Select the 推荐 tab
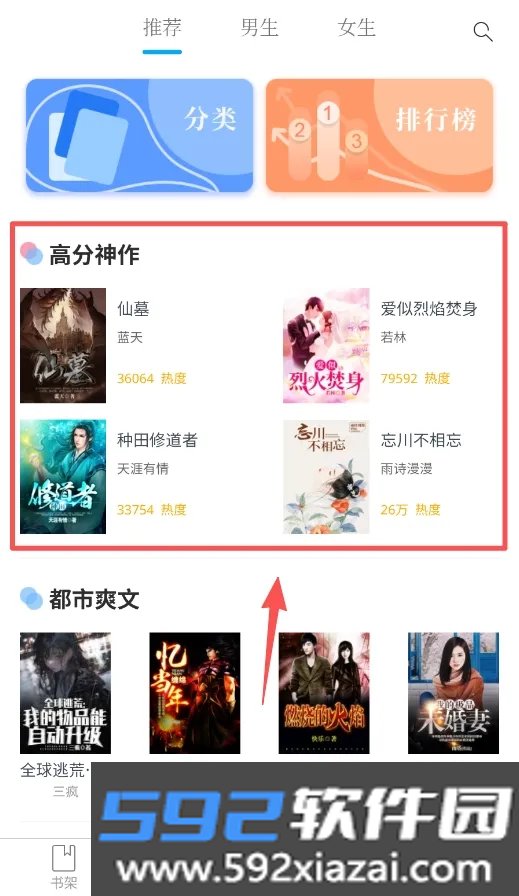 pyautogui.click(x=162, y=27)
